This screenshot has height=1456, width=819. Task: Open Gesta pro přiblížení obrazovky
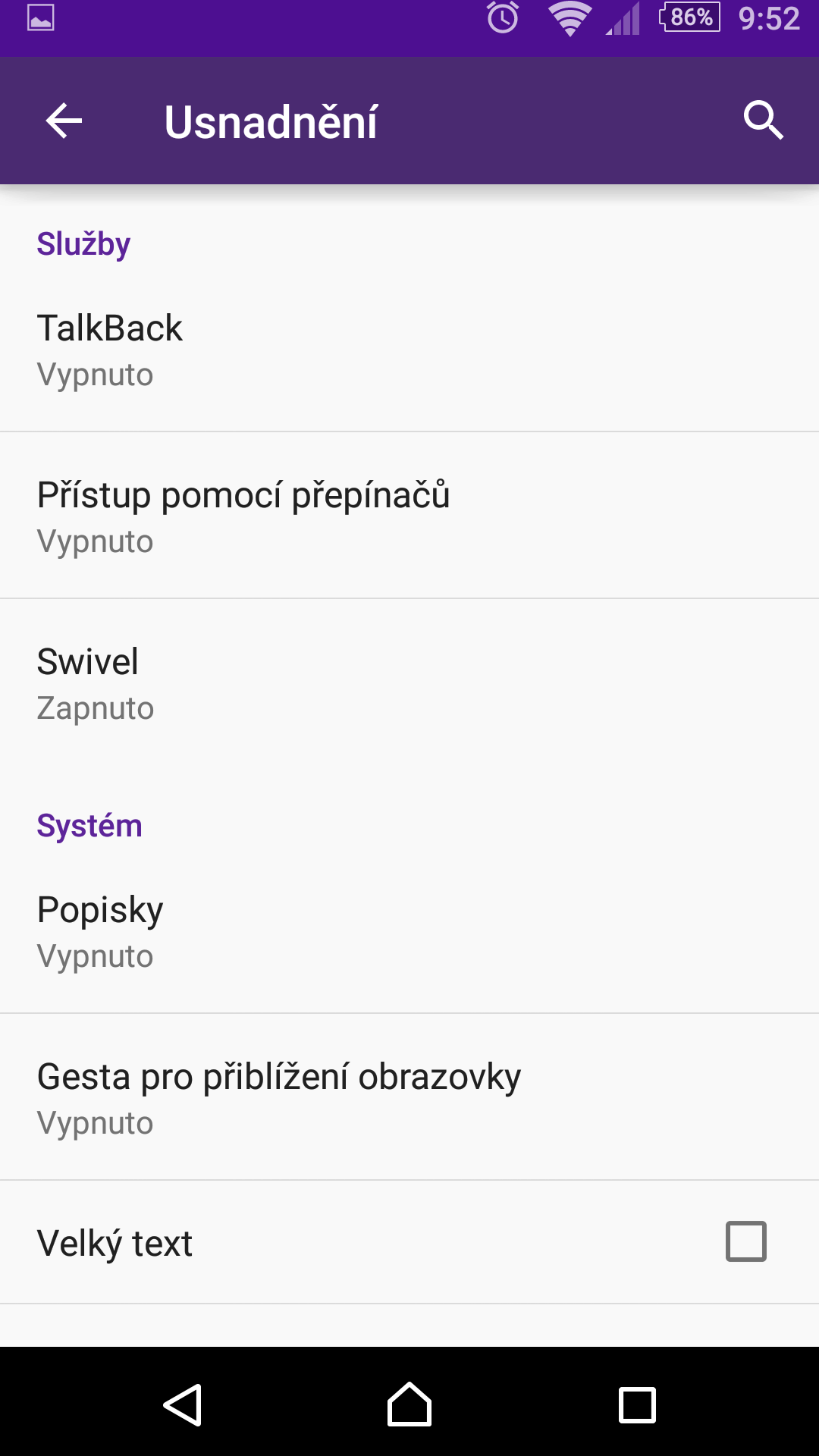(409, 1097)
